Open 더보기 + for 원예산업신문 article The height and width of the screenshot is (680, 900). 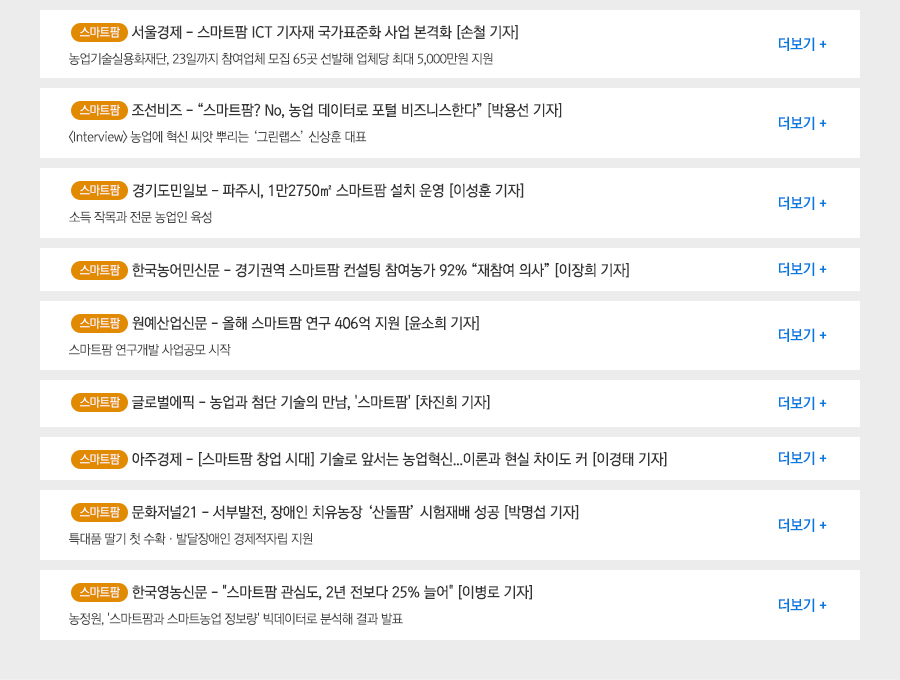[x=802, y=335]
